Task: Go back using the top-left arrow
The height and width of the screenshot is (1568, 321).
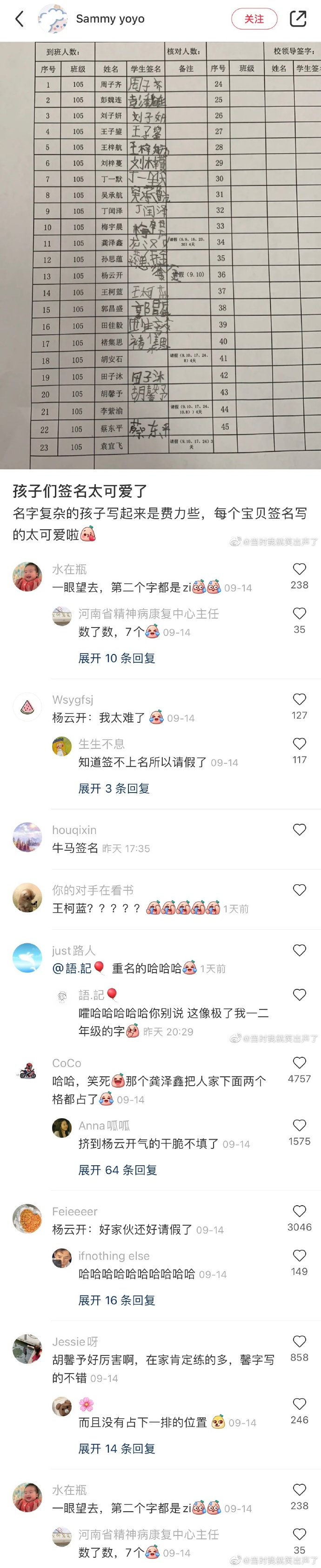Action: 20,19
